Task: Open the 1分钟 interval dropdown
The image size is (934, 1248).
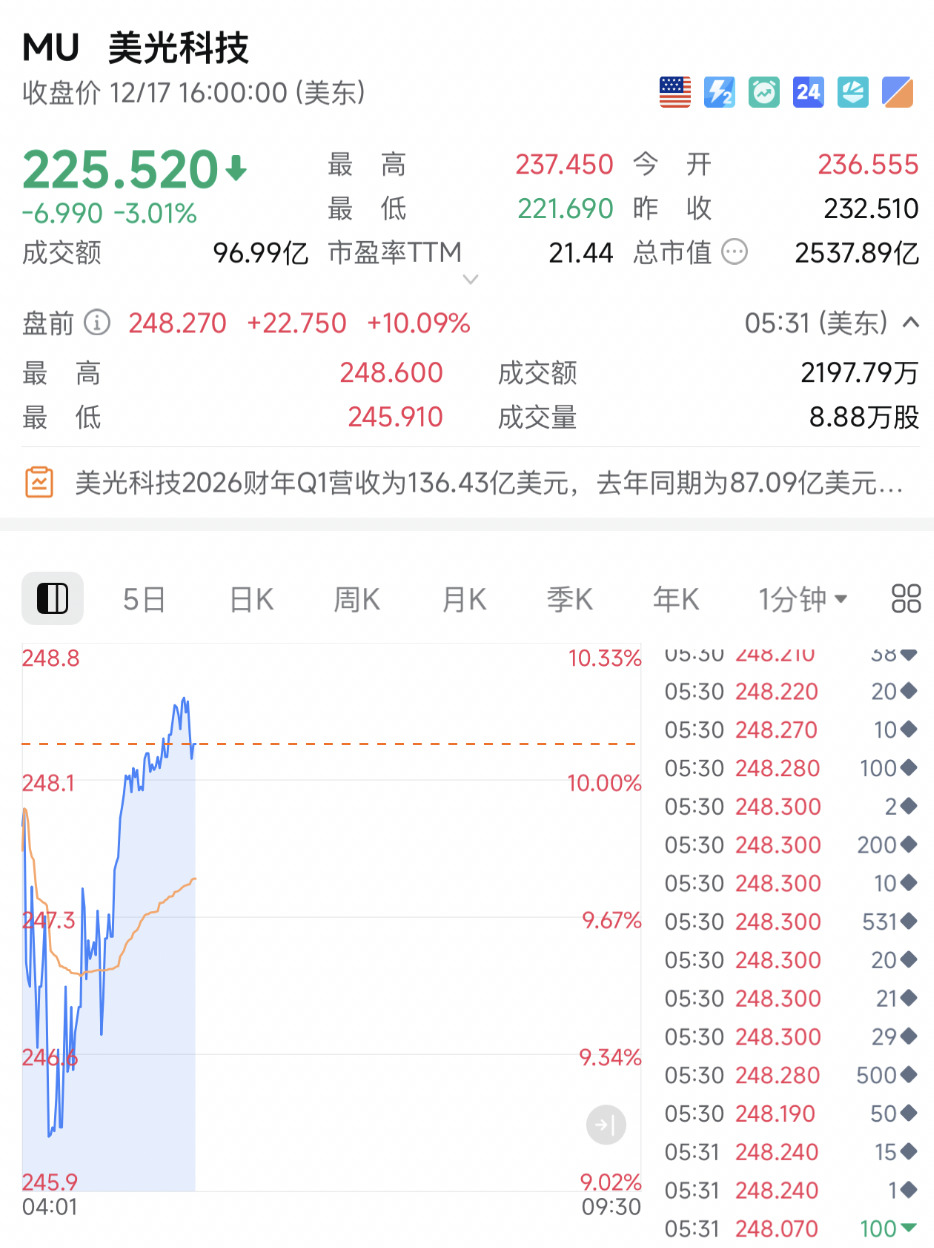Action: 803,599
